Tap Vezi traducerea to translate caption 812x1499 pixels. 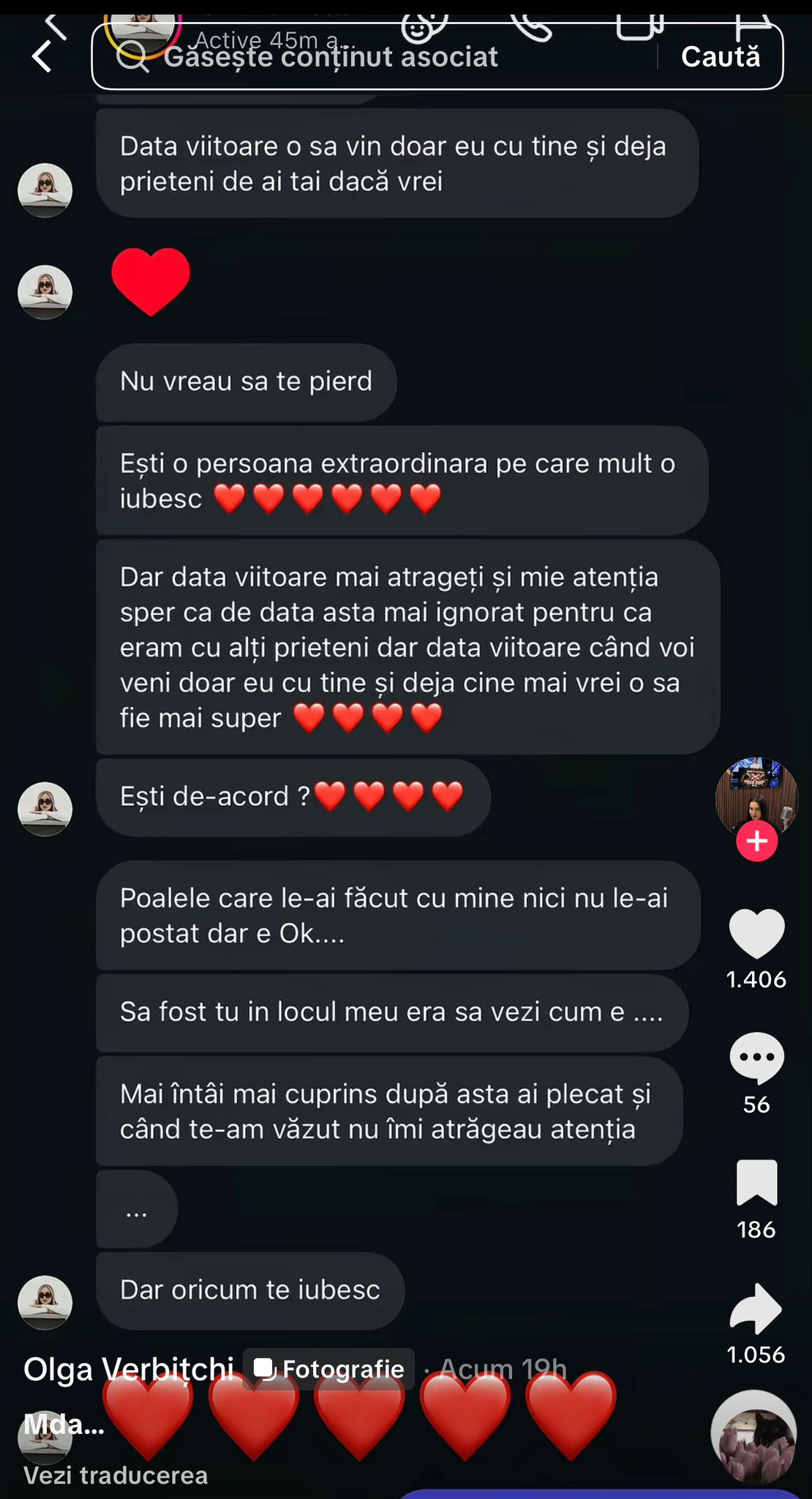[116, 1476]
